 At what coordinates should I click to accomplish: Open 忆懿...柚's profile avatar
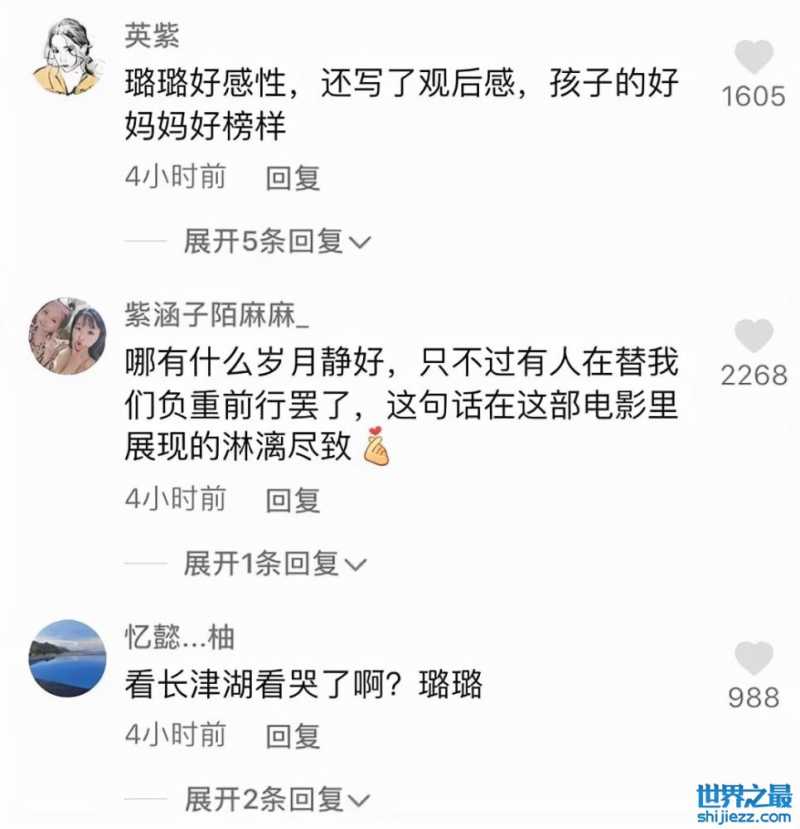(x=68, y=657)
